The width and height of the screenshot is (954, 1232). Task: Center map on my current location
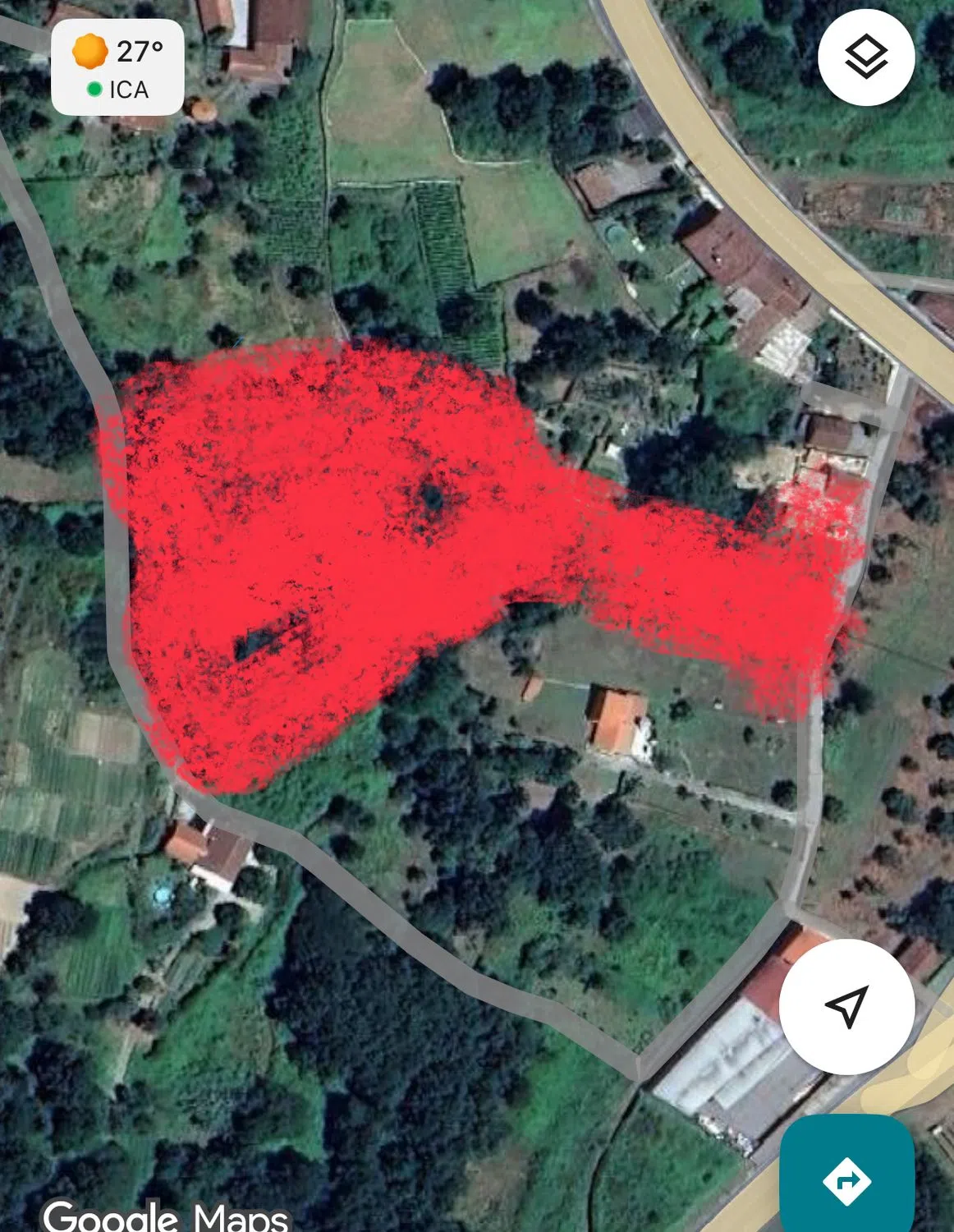pos(846,1006)
